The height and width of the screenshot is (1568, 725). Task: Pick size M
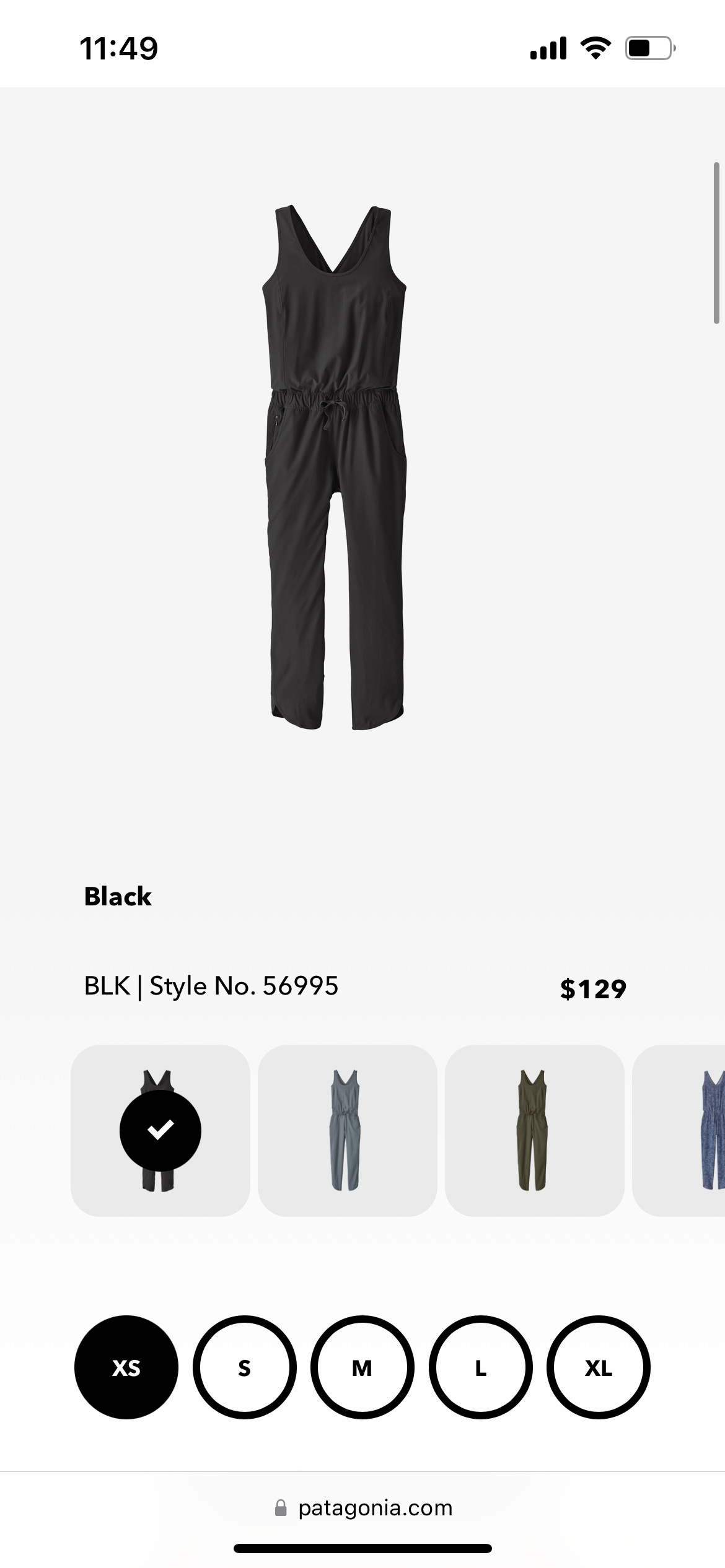tap(362, 1367)
